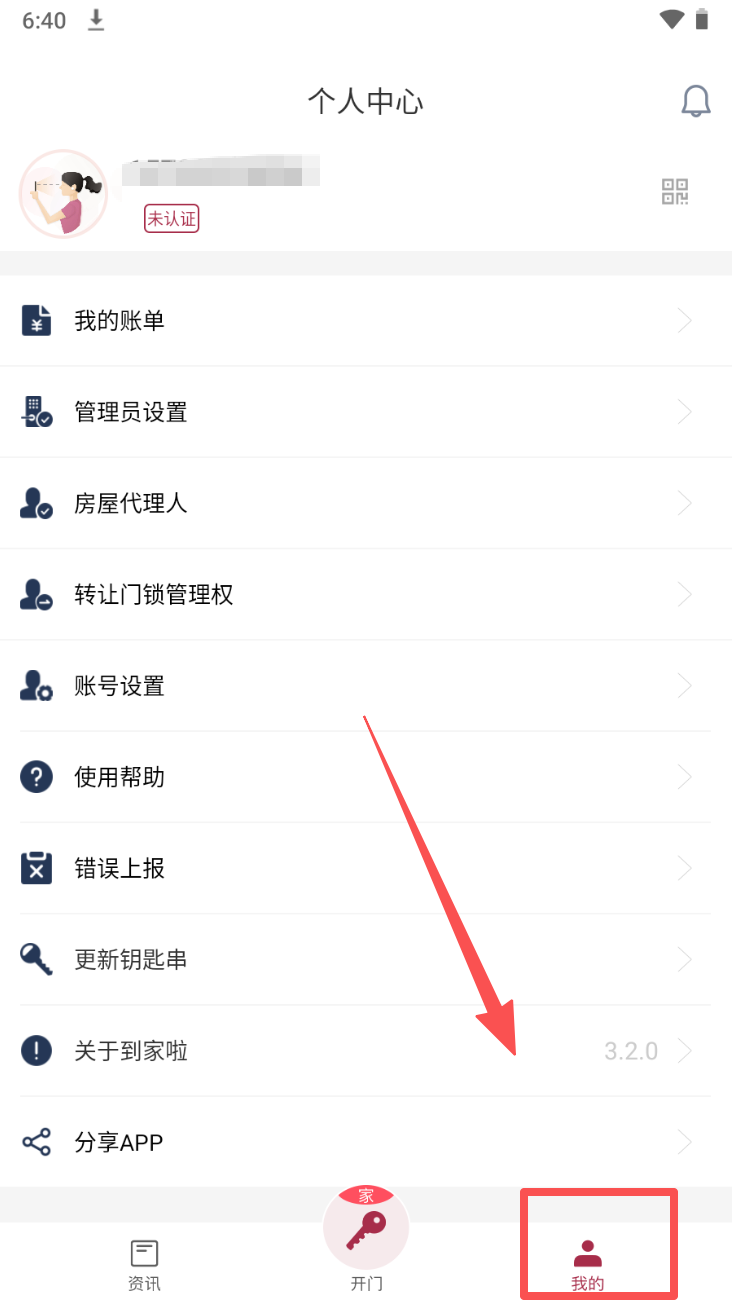The image size is (732, 1304).
Task: Open 管理员设置 row
Action: [365, 412]
